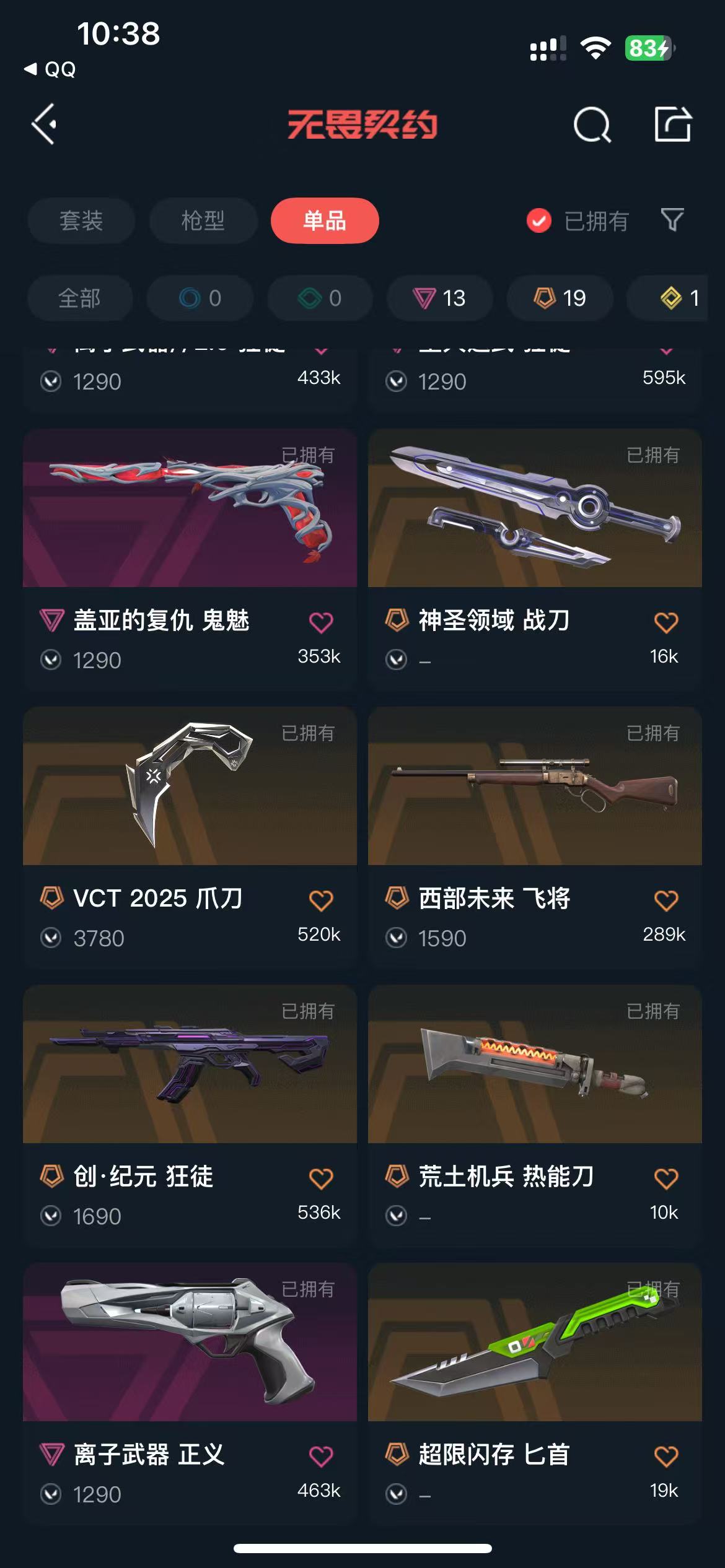Filter by the orange tier chip showing 19
725x1568 pixels.
tap(560, 298)
